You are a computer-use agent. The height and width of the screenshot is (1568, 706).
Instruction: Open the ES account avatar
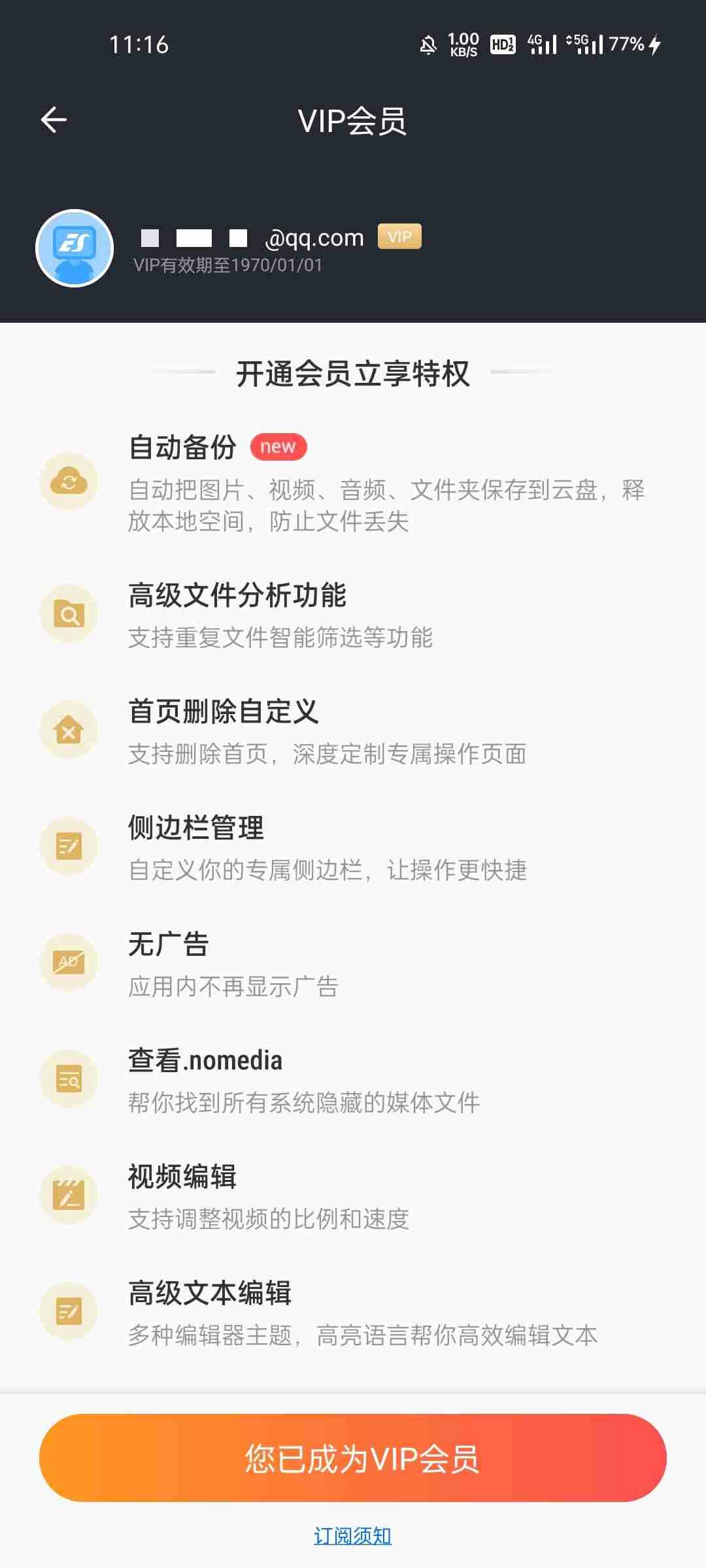coord(75,248)
